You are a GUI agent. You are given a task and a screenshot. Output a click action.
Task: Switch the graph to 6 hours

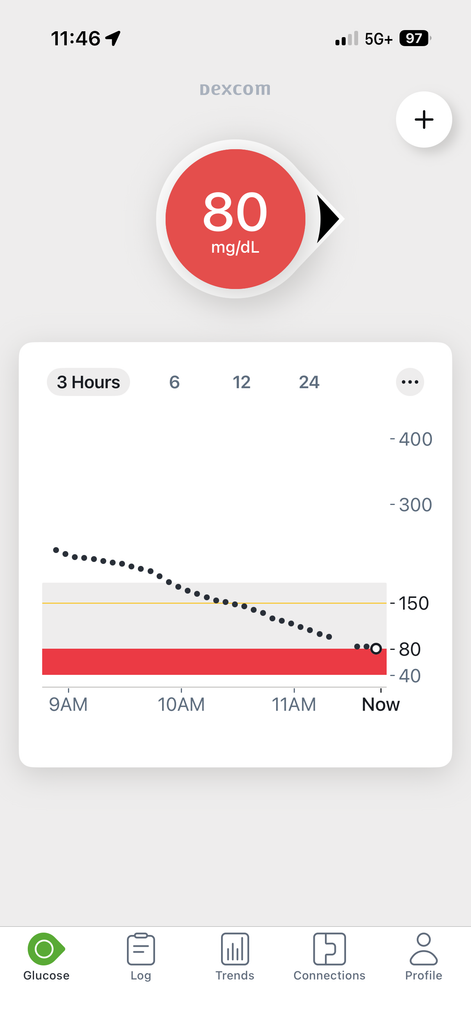pyautogui.click(x=174, y=382)
